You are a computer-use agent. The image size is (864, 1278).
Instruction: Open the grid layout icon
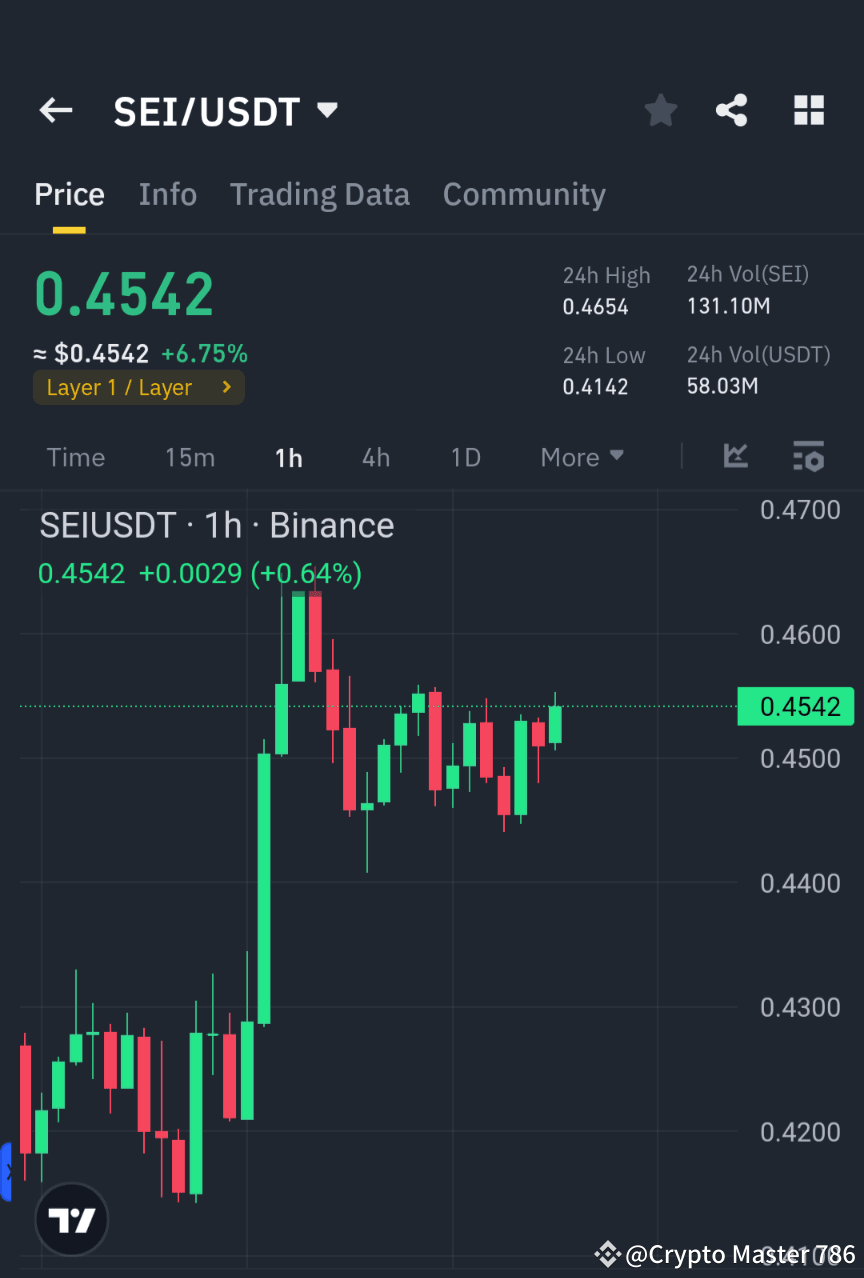808,111
